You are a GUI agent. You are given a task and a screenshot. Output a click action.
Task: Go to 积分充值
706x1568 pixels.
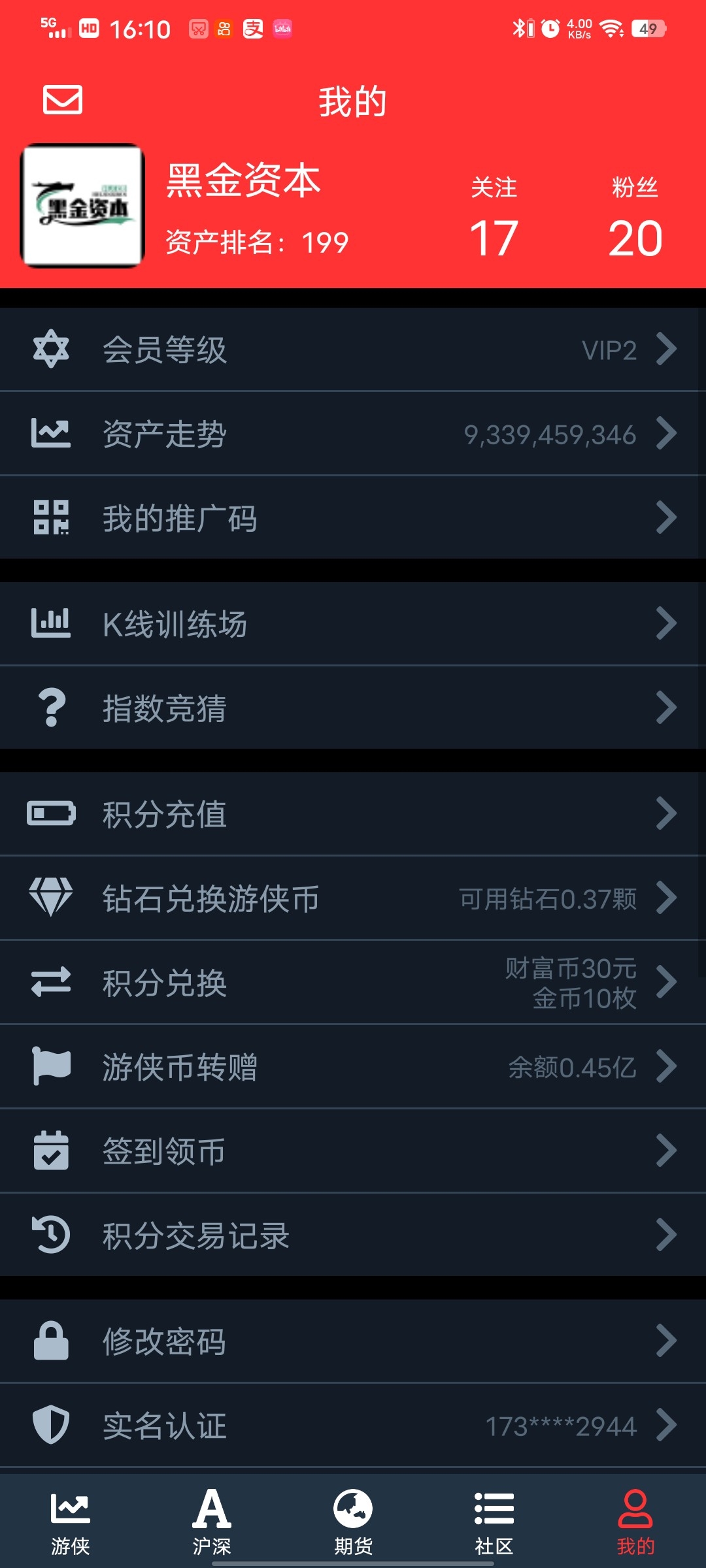click(353, 814)
